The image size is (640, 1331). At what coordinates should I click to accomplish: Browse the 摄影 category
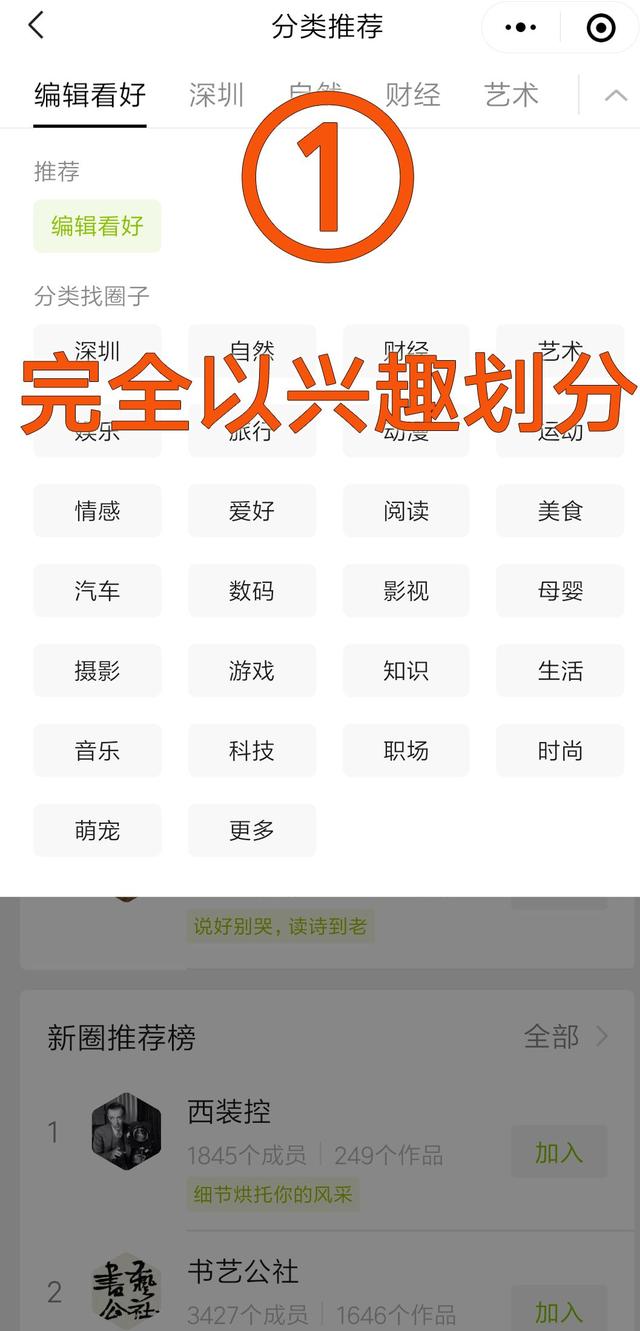(97, 671)
